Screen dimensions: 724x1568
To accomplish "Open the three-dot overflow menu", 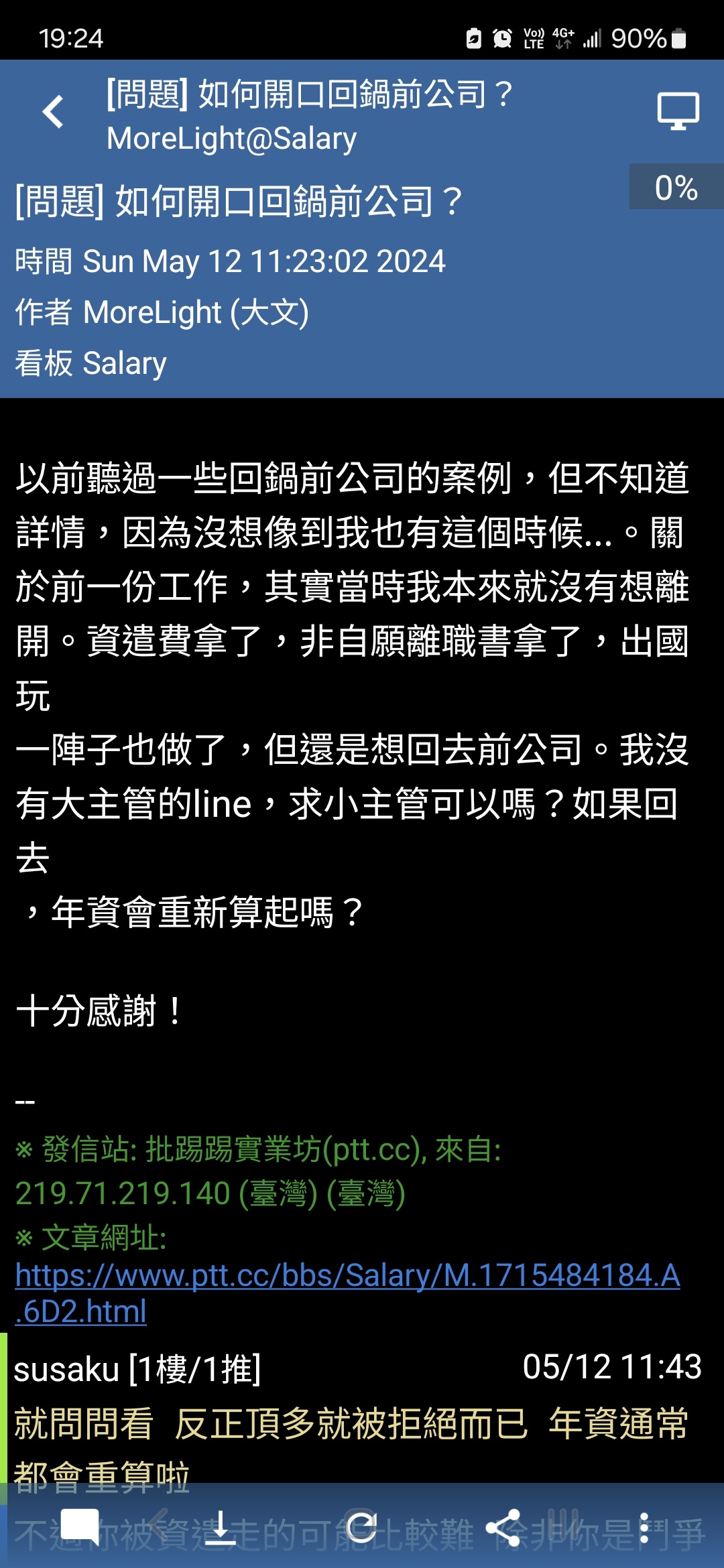I will pyautogui.click(x=644, y=1528).
